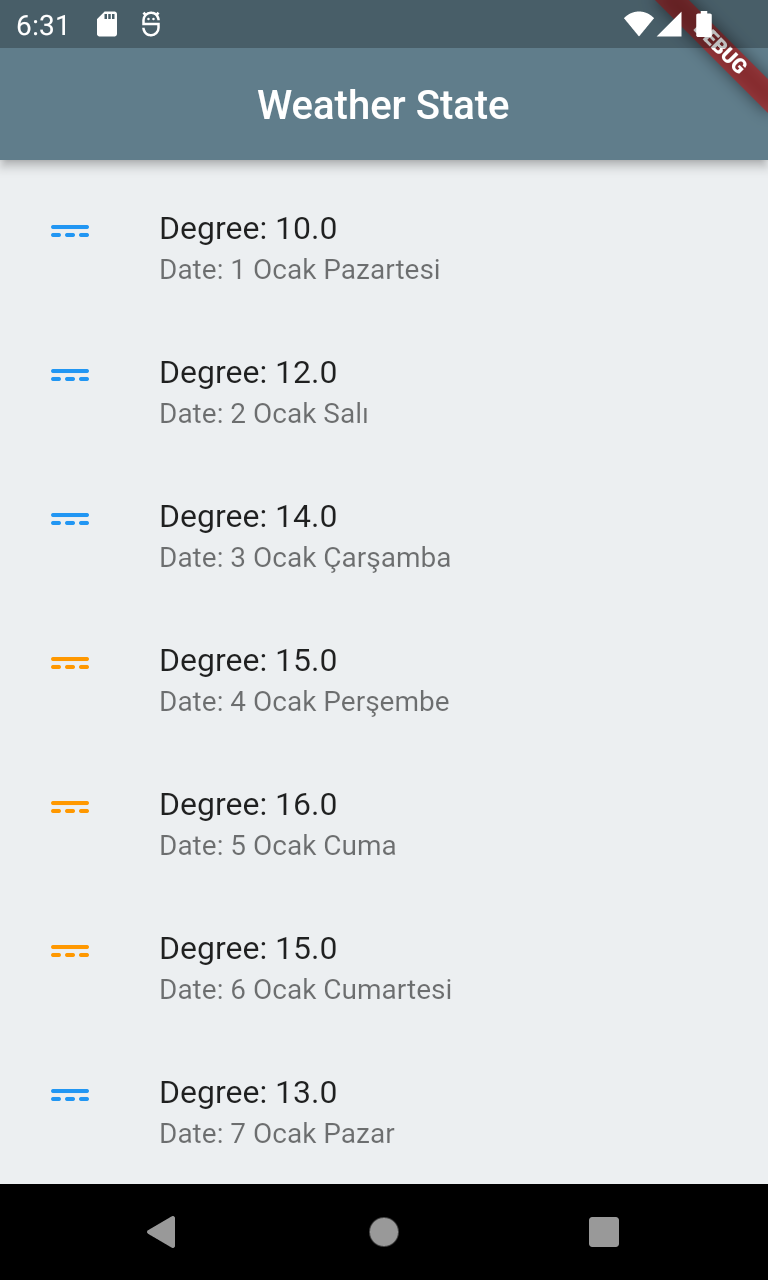Return to the home screen

[384, 1232]
